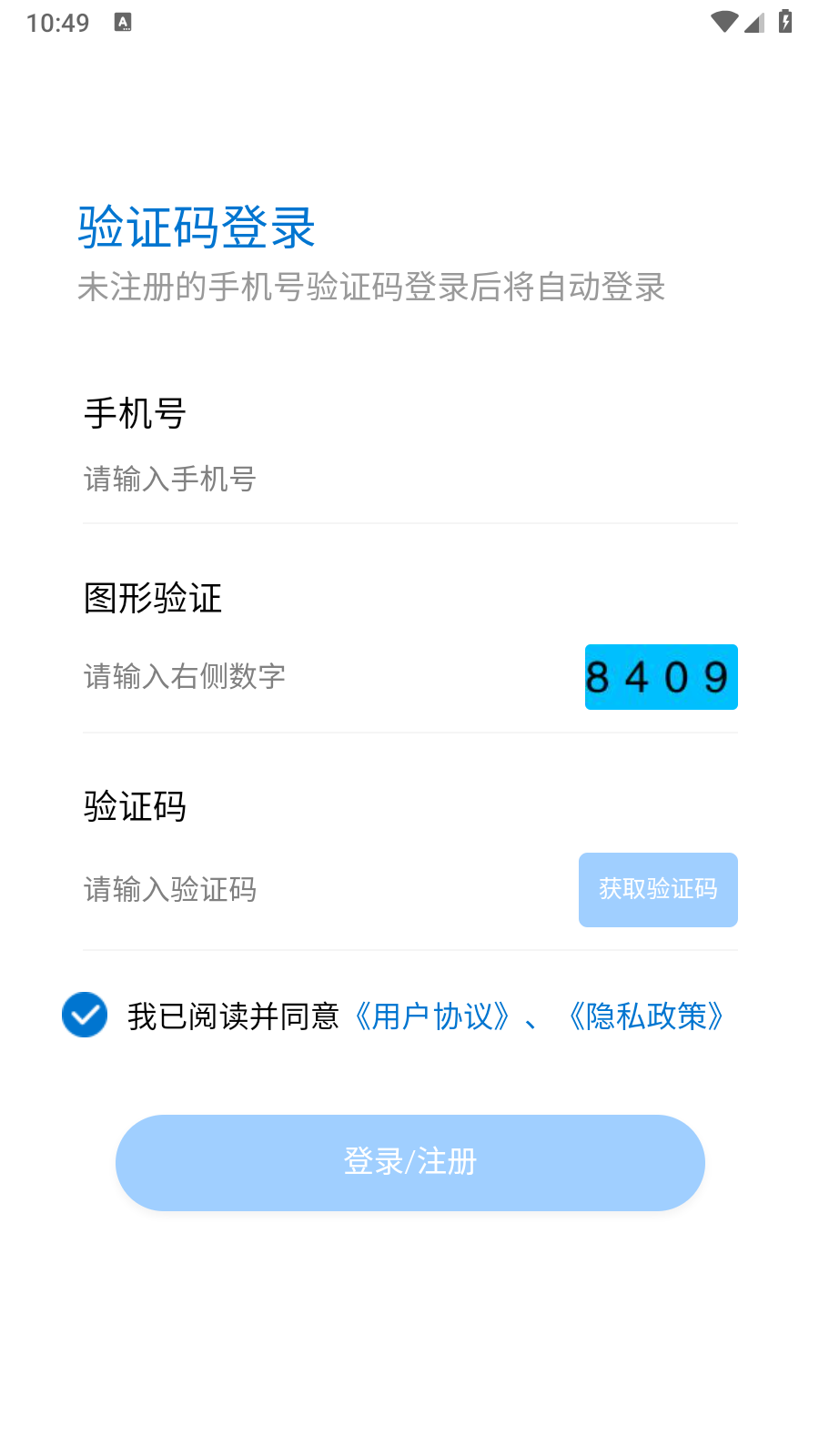Select the 验证码登录 heading

point(196,228)
